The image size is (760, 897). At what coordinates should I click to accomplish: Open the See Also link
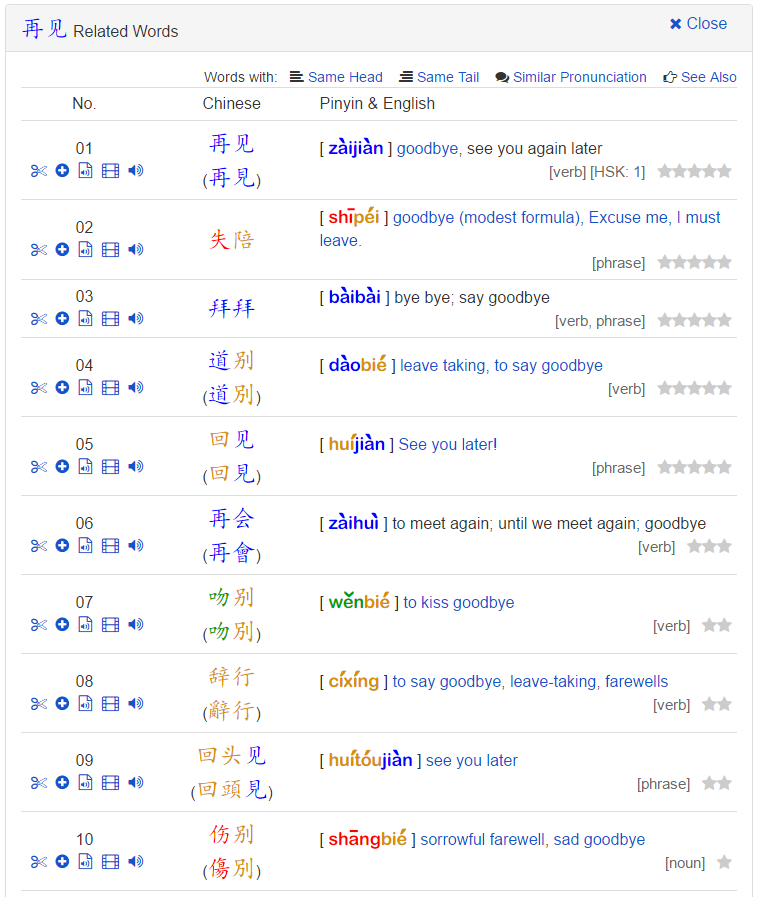click(699, 77)
